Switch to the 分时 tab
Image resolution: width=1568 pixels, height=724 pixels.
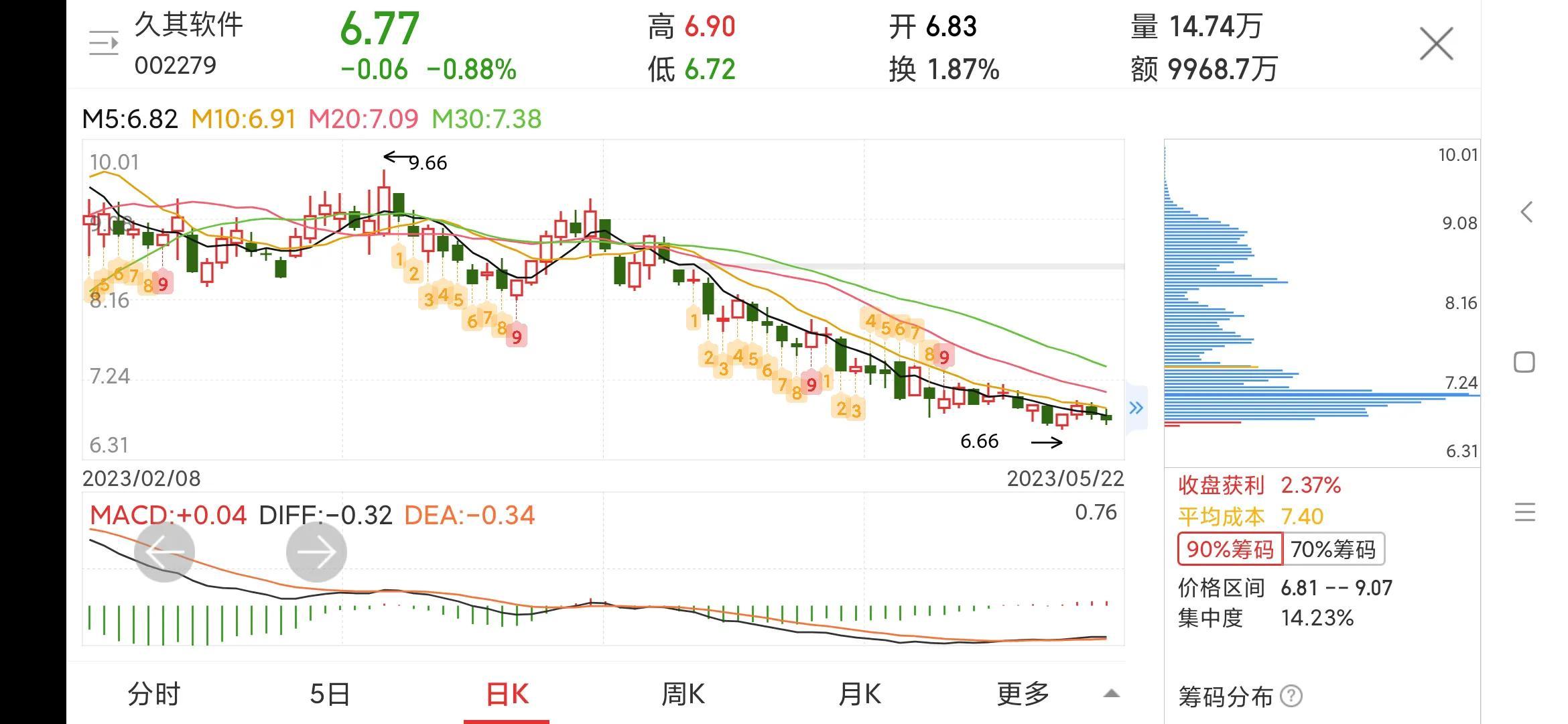click(154, 694)
